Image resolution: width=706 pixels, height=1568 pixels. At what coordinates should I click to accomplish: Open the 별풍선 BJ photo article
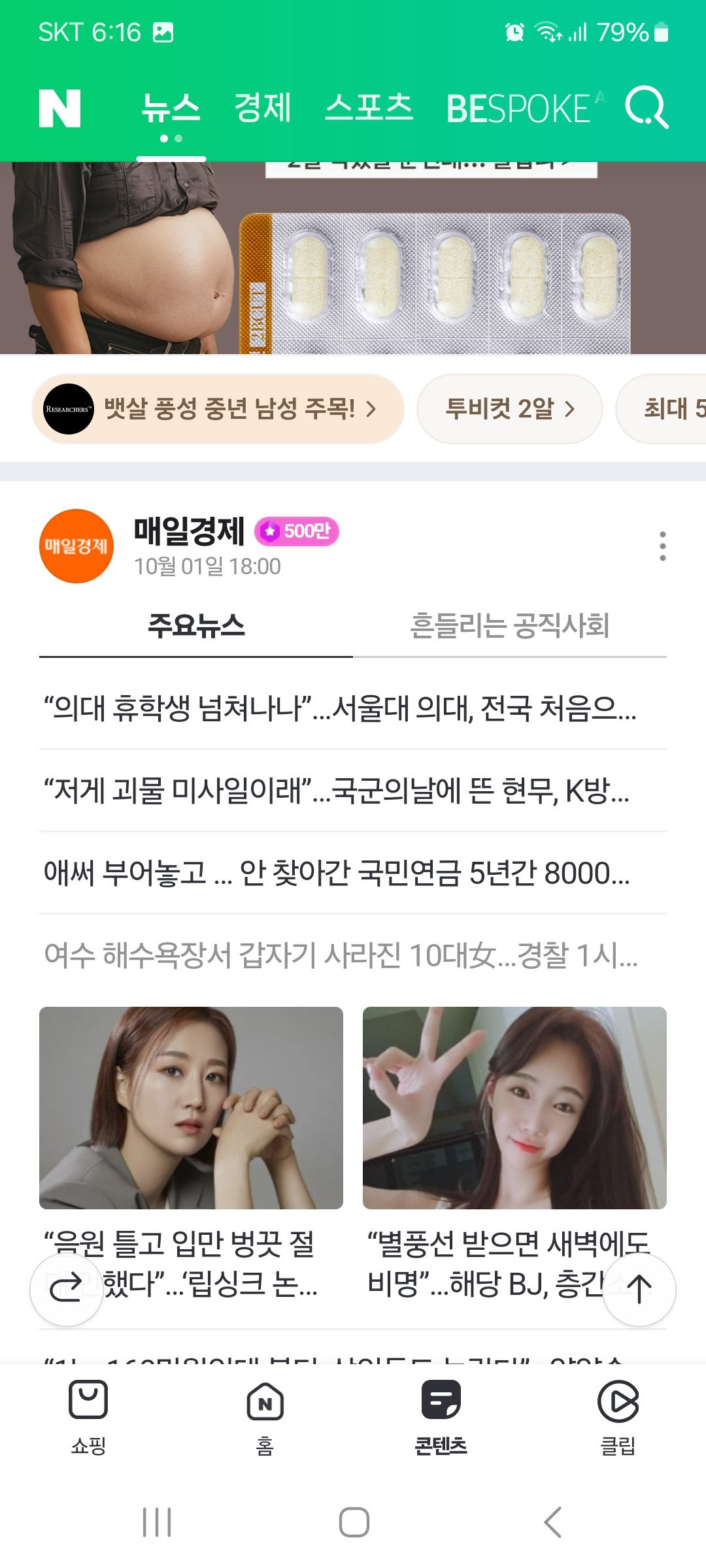[514, 1108]
